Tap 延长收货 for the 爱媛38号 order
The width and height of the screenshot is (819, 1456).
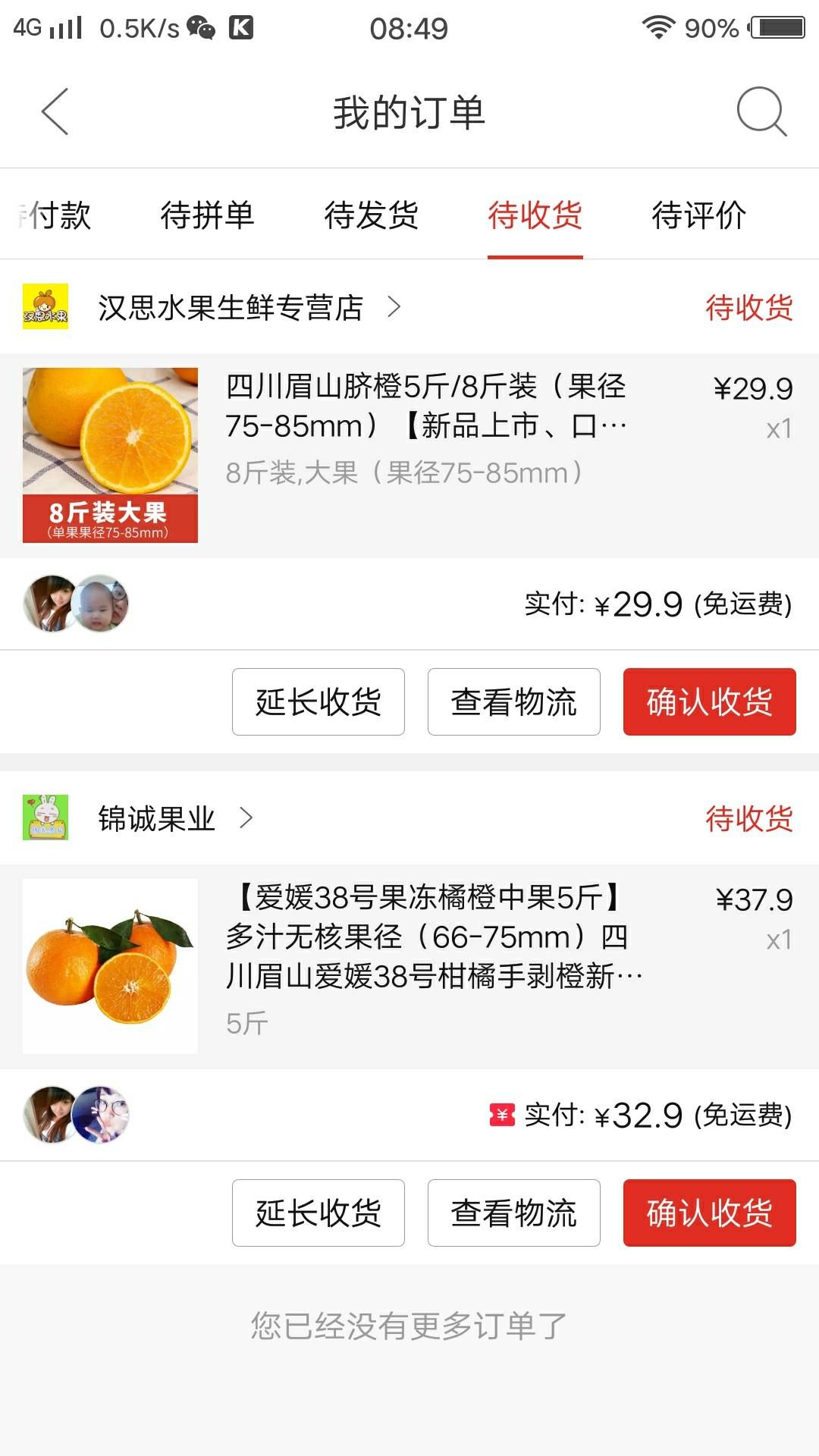tap(318, 1213)
